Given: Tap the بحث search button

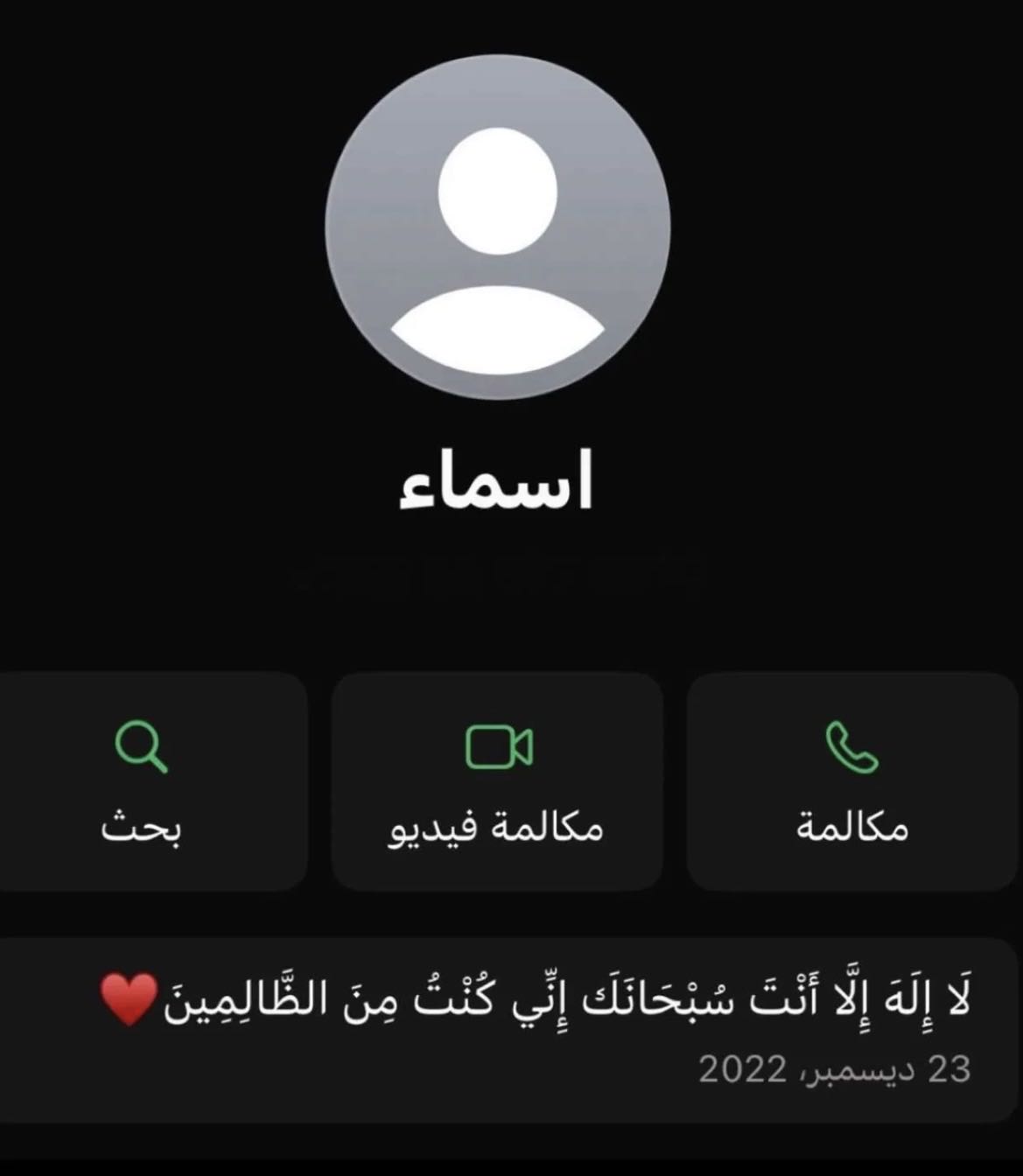Looking at the screenshot, I should (142, 780).
